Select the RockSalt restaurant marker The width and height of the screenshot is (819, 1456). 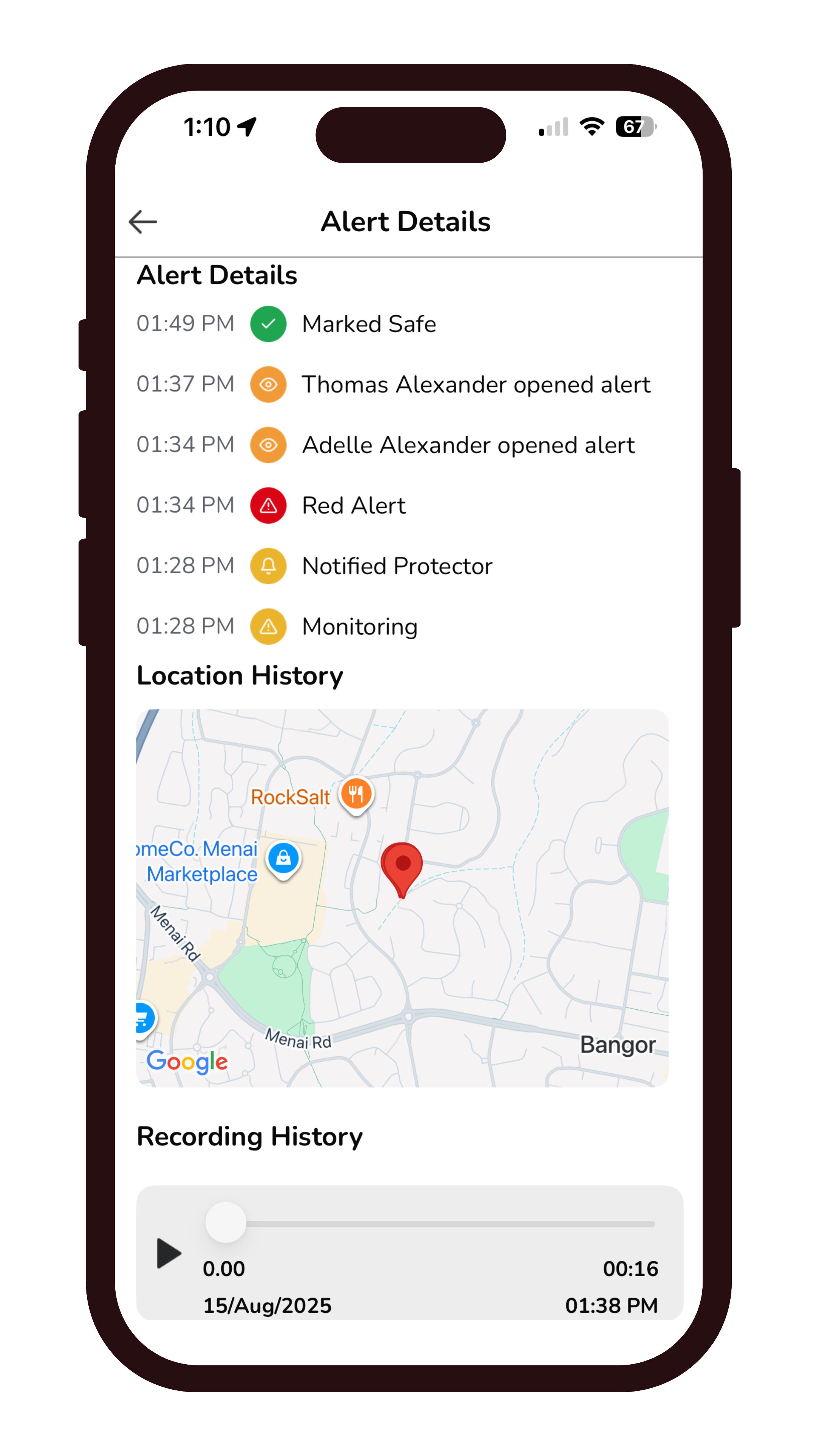tap(356, 794)
